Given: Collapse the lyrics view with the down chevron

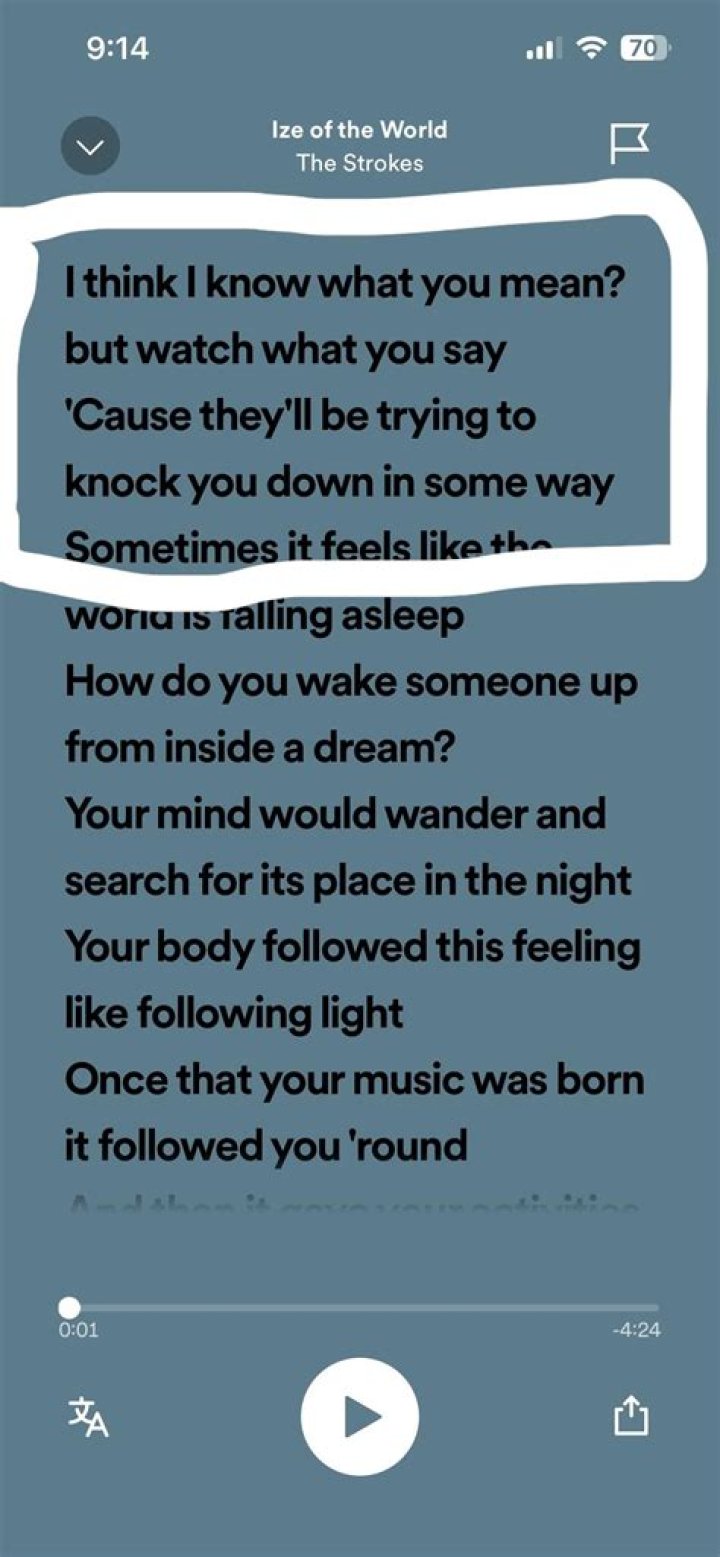Looking at the screenshot, I should coord(90,147).
